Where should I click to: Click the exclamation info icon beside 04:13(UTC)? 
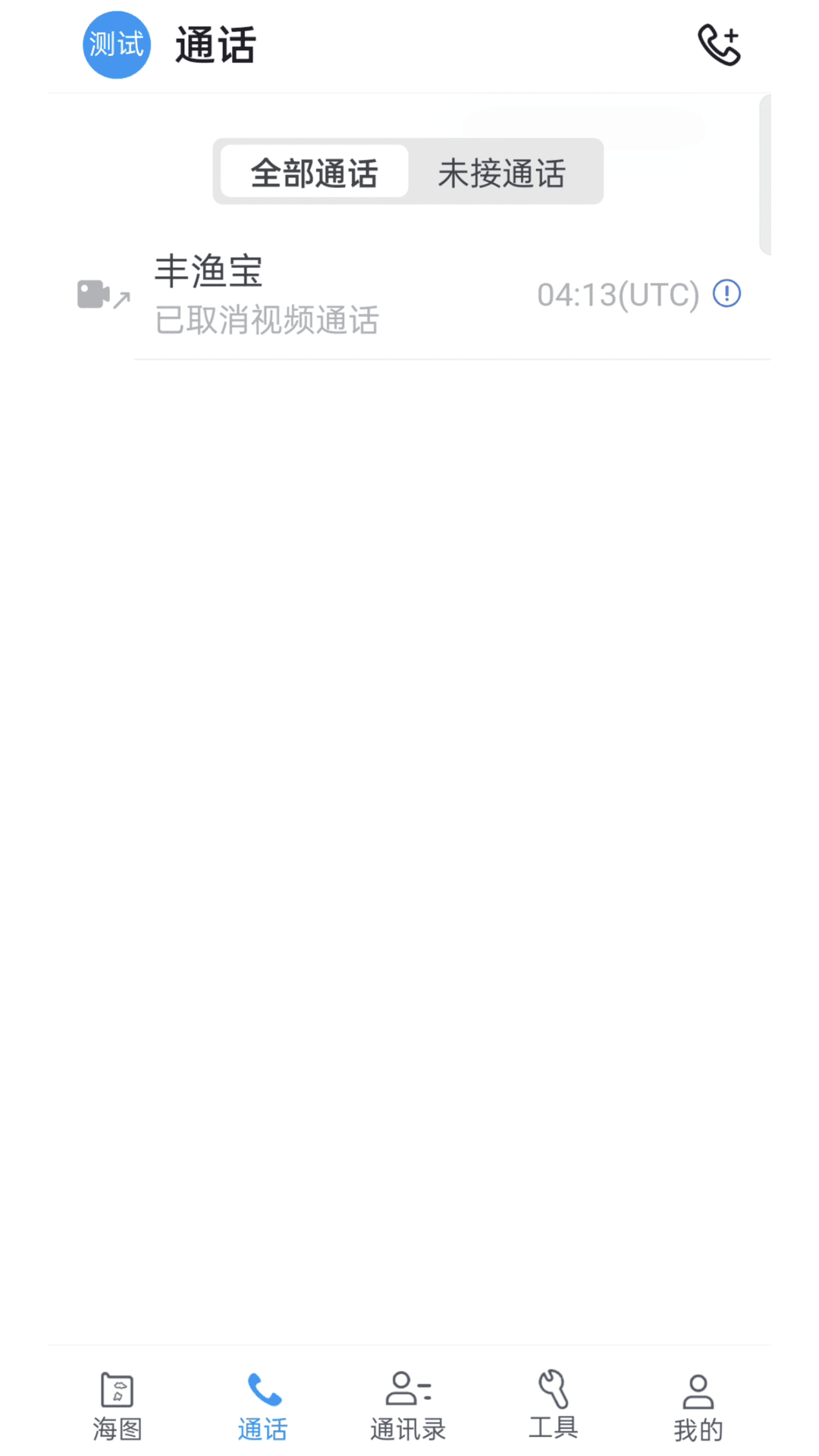click(x=726, y=294)
